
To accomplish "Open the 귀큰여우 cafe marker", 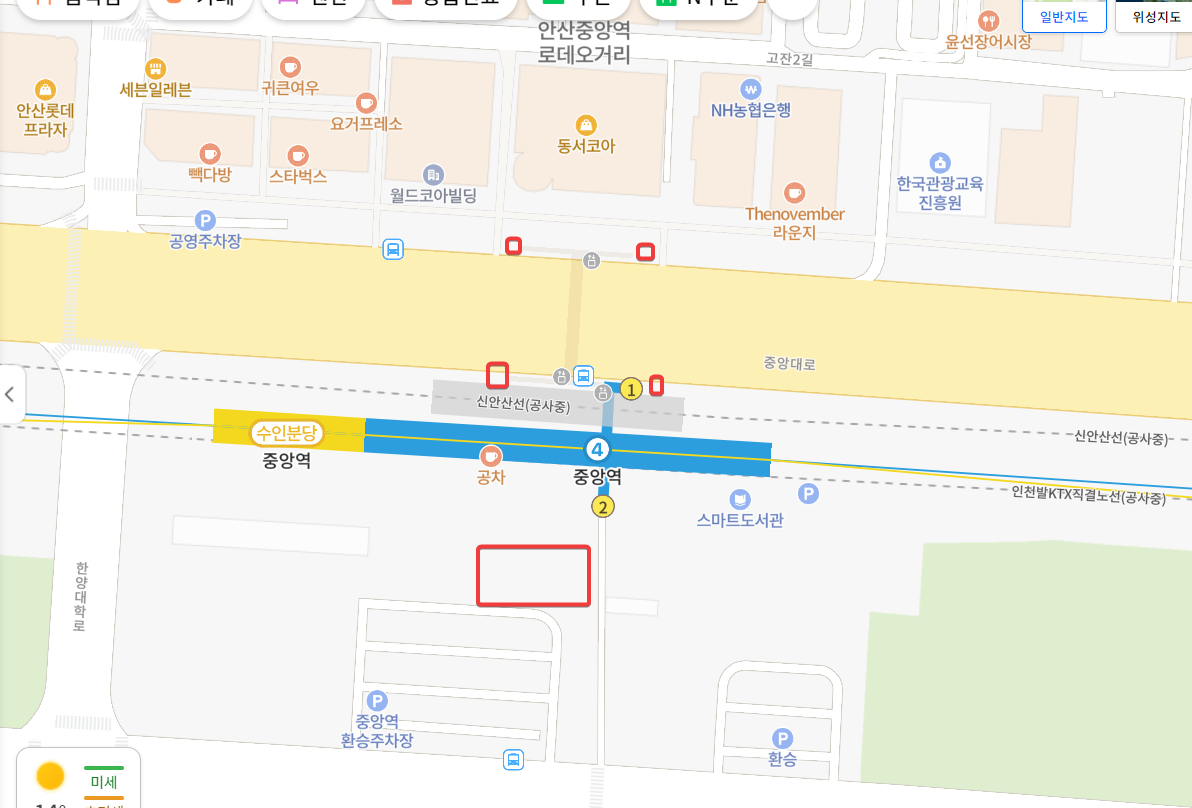I will [290, 67].
